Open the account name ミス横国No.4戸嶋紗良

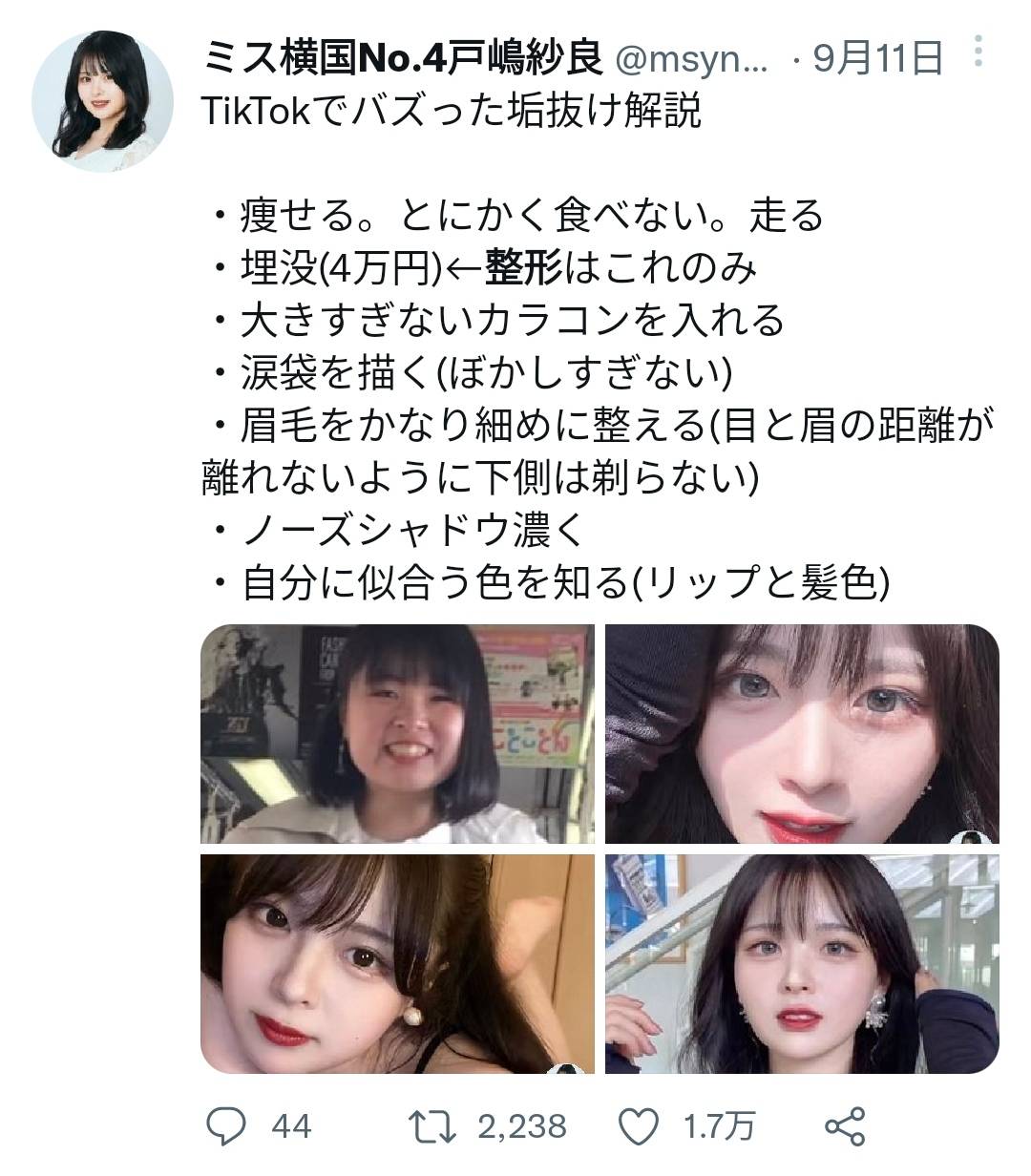[x=403, y=57]
